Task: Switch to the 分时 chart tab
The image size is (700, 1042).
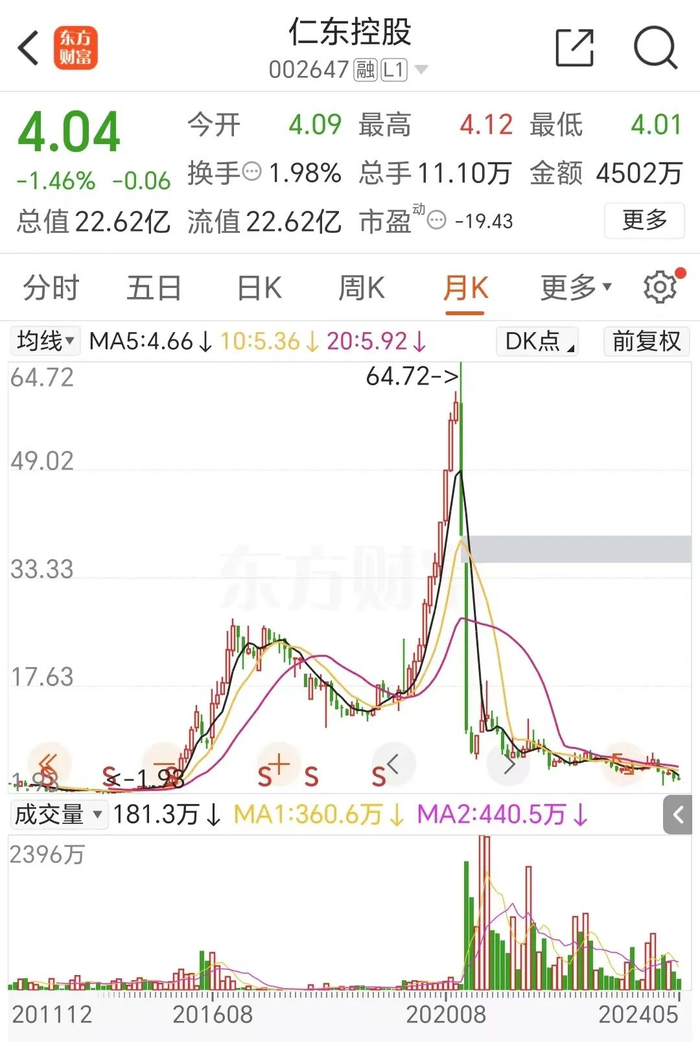Action: [x=51, y=288]
